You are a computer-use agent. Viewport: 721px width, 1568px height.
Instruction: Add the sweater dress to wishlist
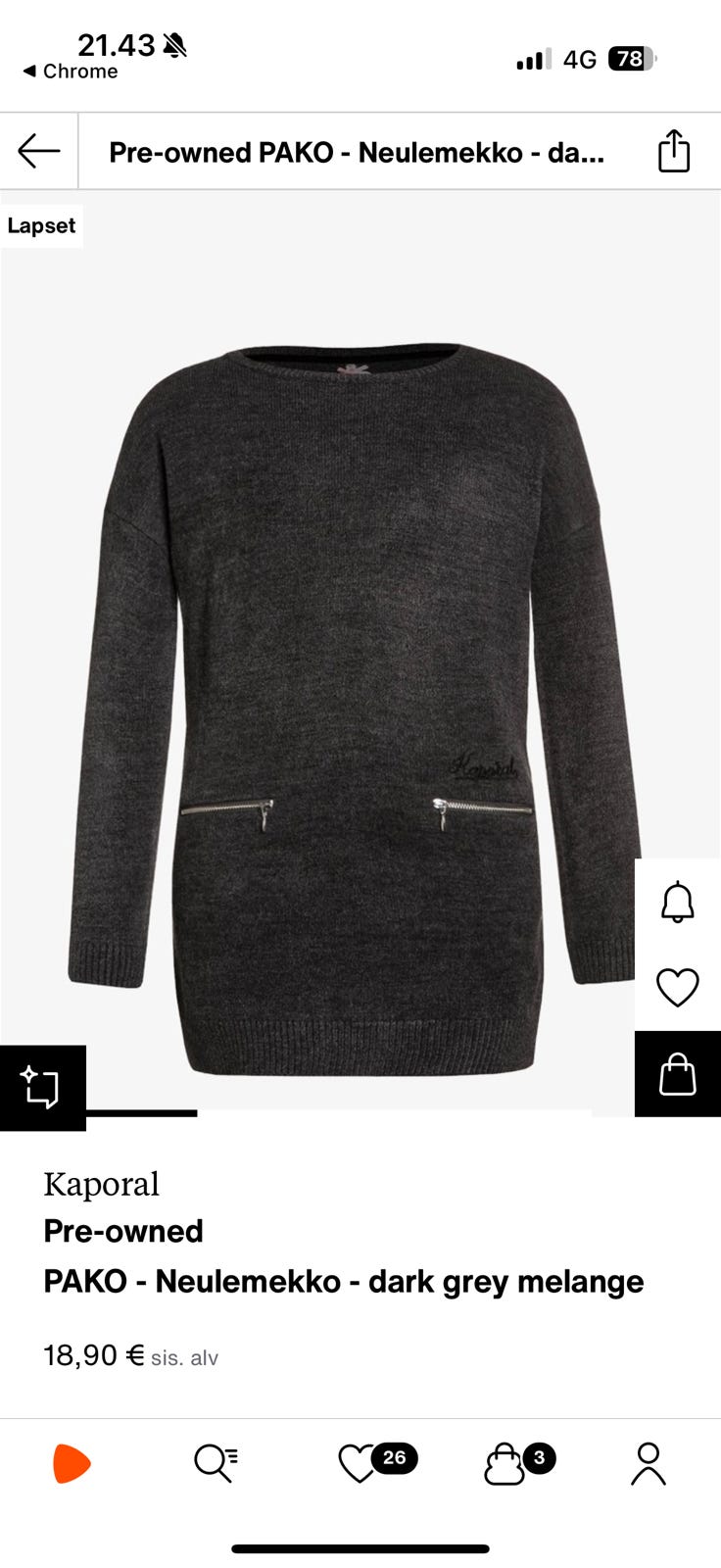pos(677,988)
